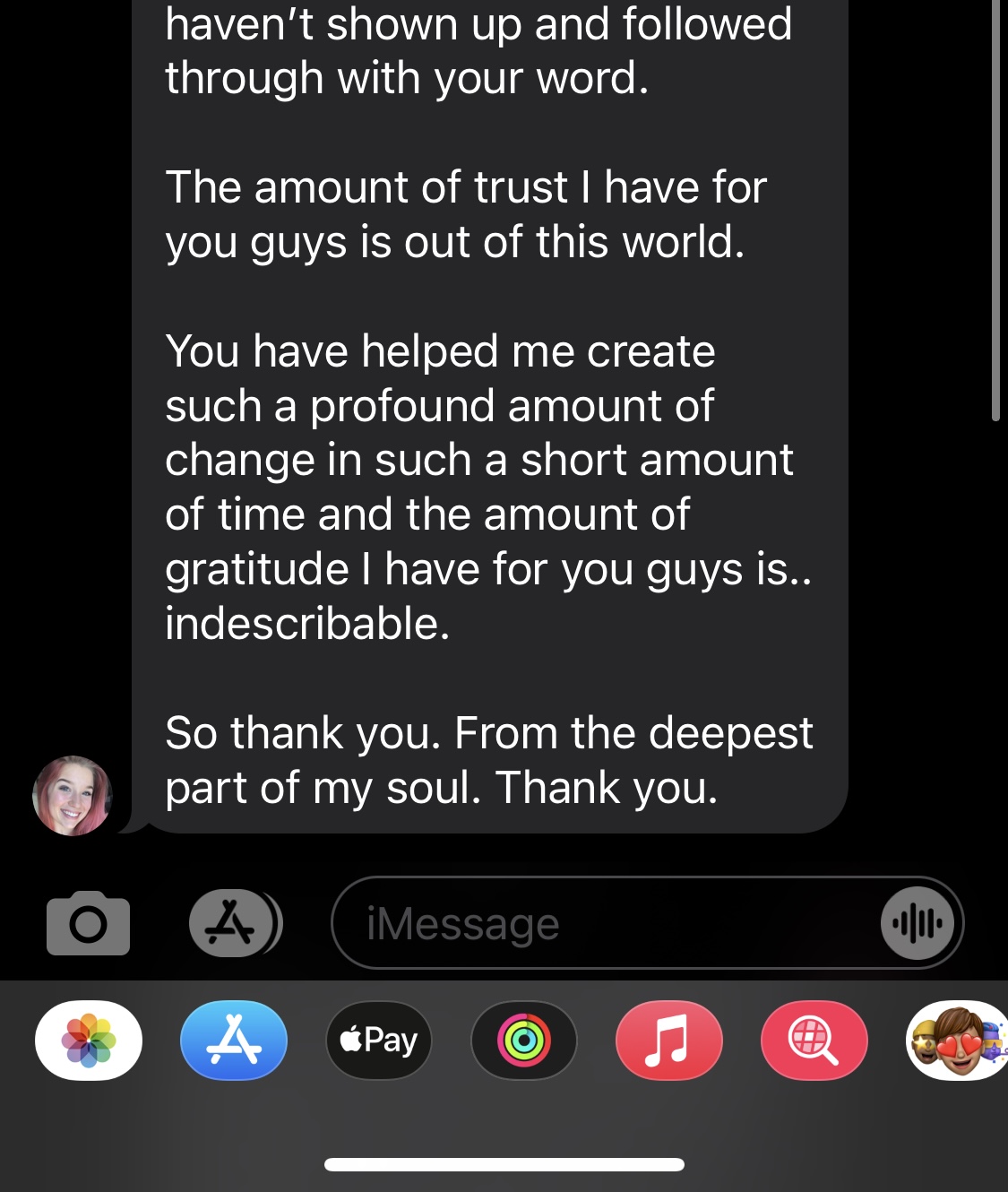Open the Photos iMessage app
The height and width of the screenshot is (1192, 1008).
tap(89, 1041)
